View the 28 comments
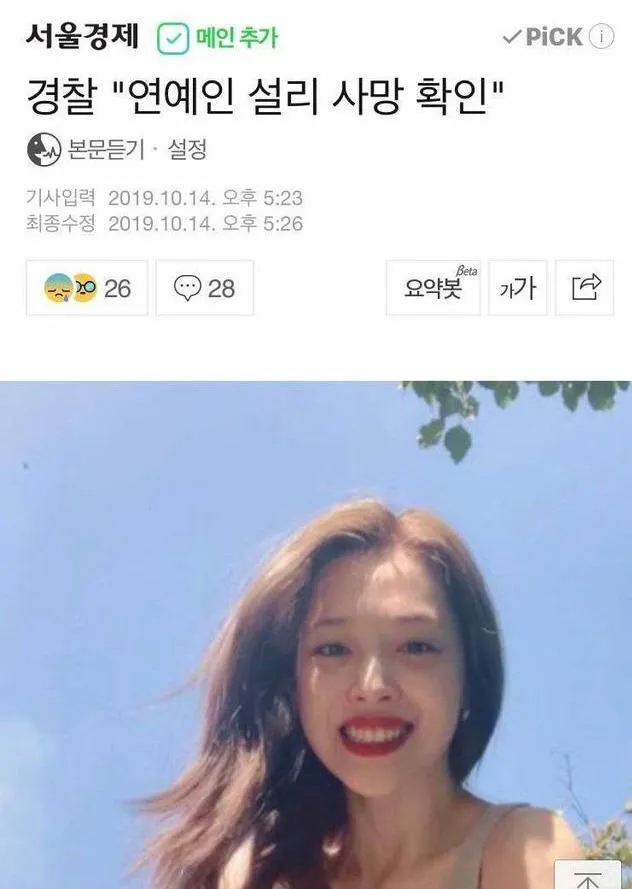 (204, 288)
